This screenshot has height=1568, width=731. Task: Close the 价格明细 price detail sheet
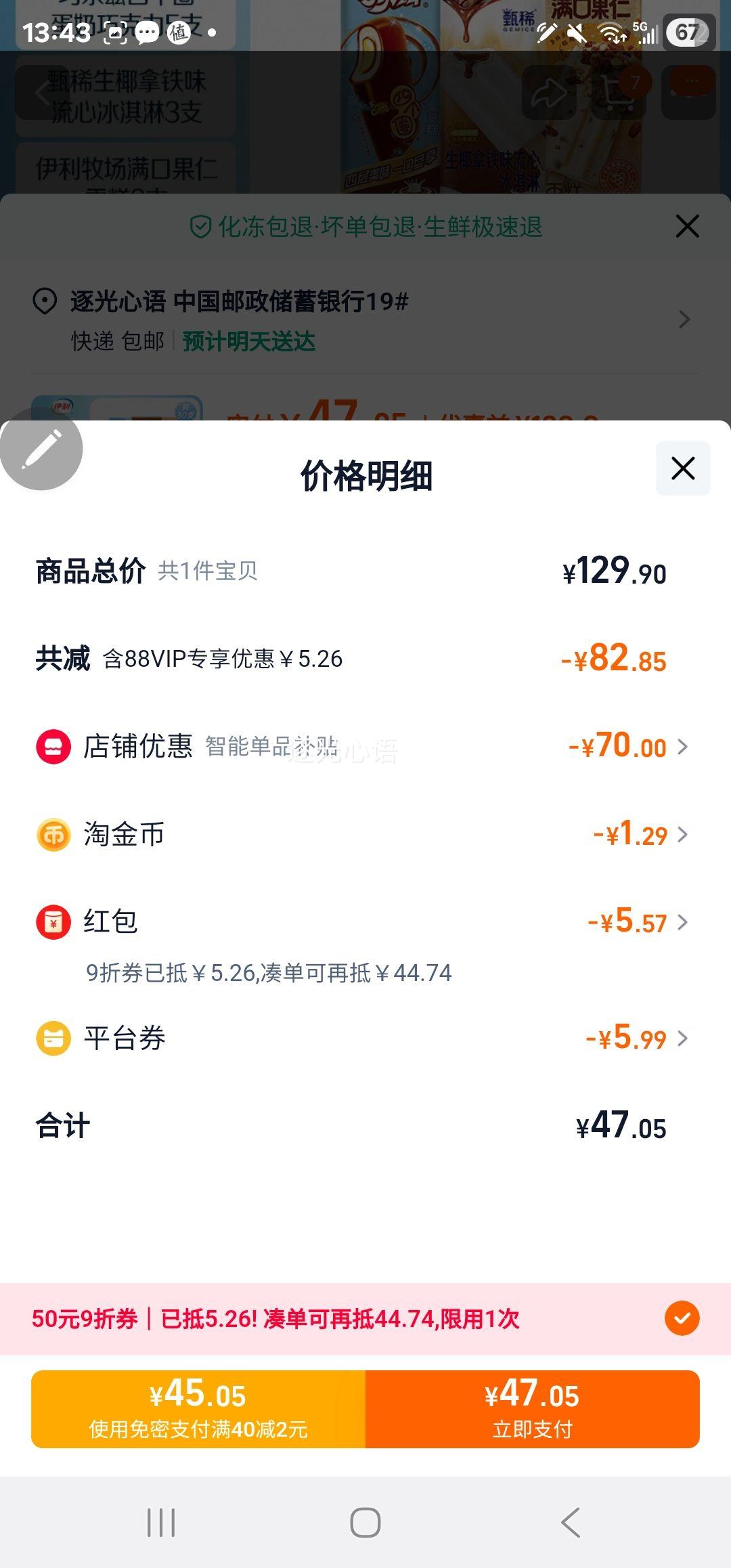pyautogui.click(x=683, y=468)
